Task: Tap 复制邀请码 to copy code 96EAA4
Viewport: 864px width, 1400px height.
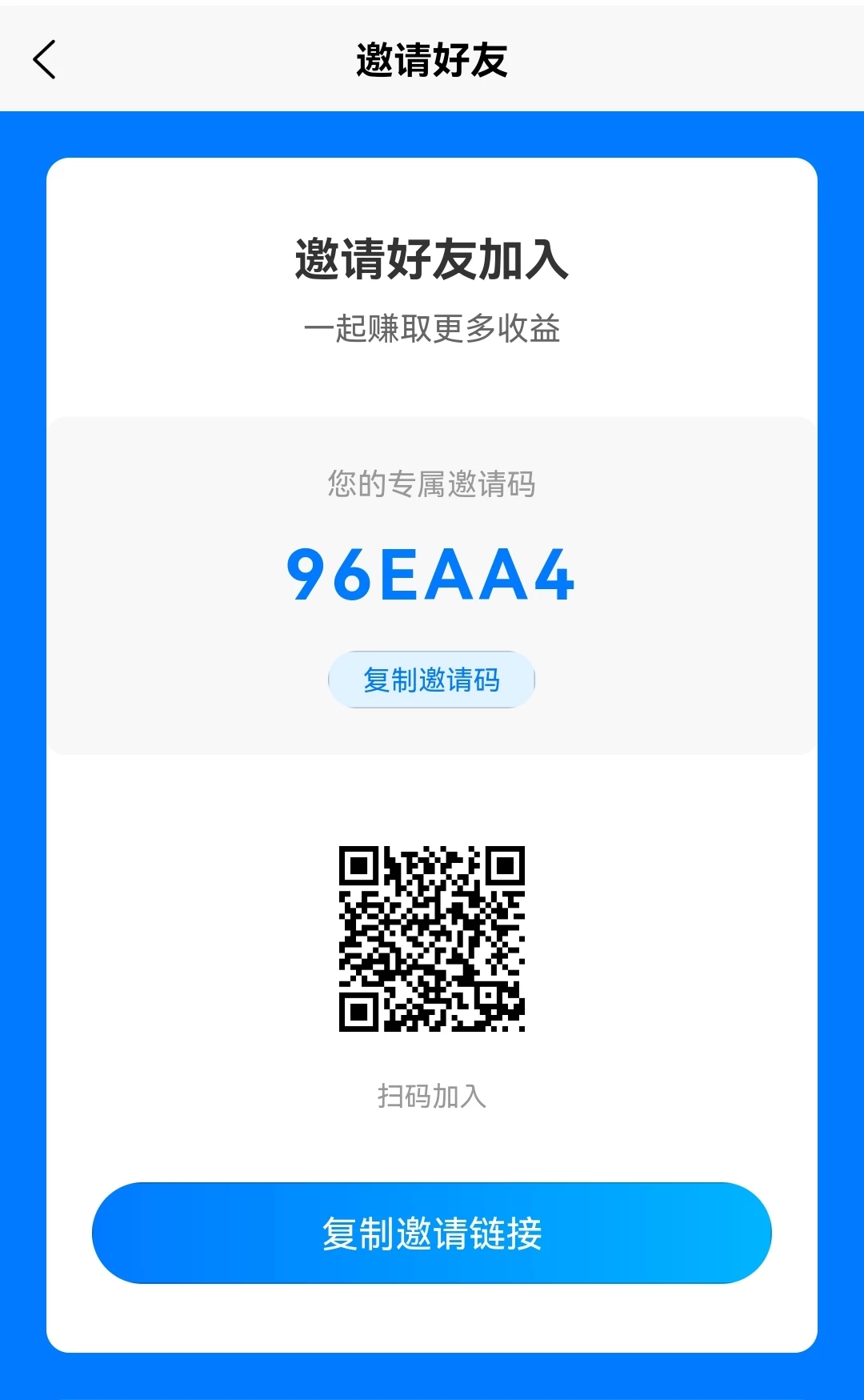Action: (x=432, y=679)
